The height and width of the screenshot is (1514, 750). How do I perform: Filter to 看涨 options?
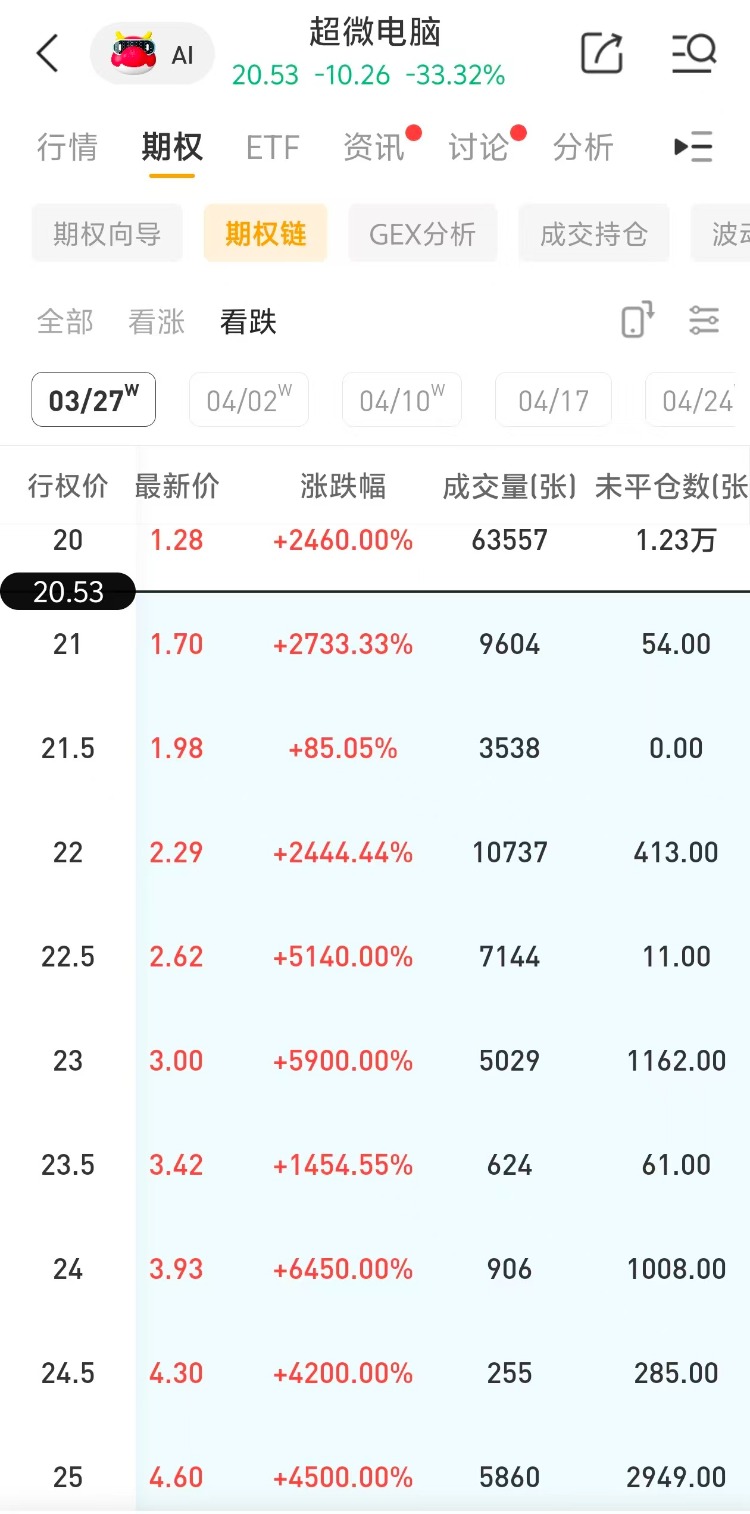[157, 322]
